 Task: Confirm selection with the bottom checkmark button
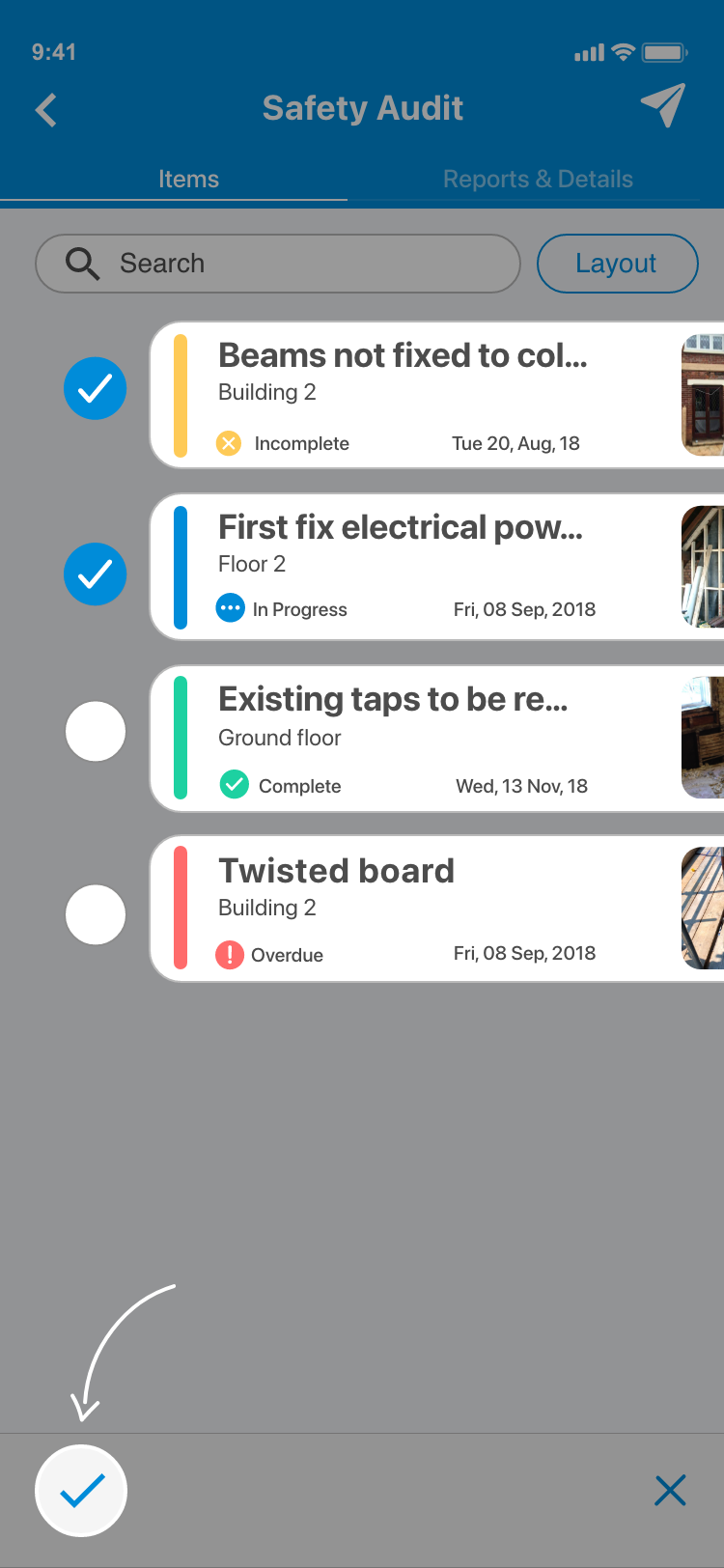[81, 1491]
